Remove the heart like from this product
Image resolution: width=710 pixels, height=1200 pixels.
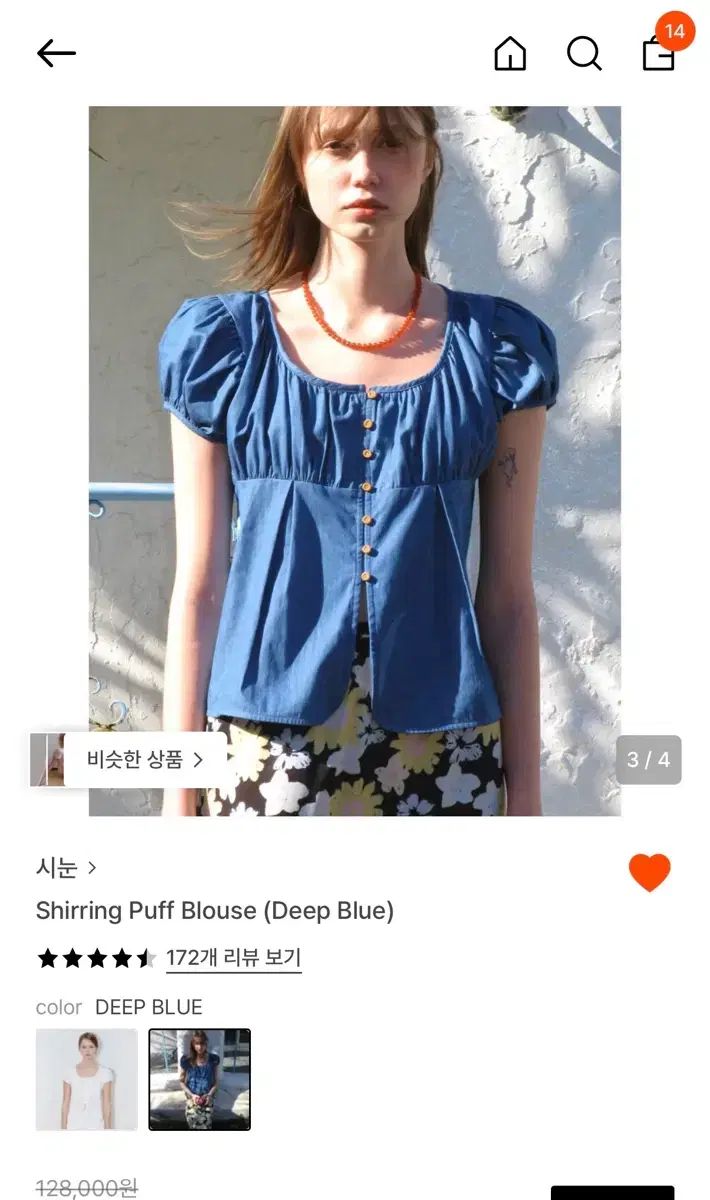pos(650,873)
